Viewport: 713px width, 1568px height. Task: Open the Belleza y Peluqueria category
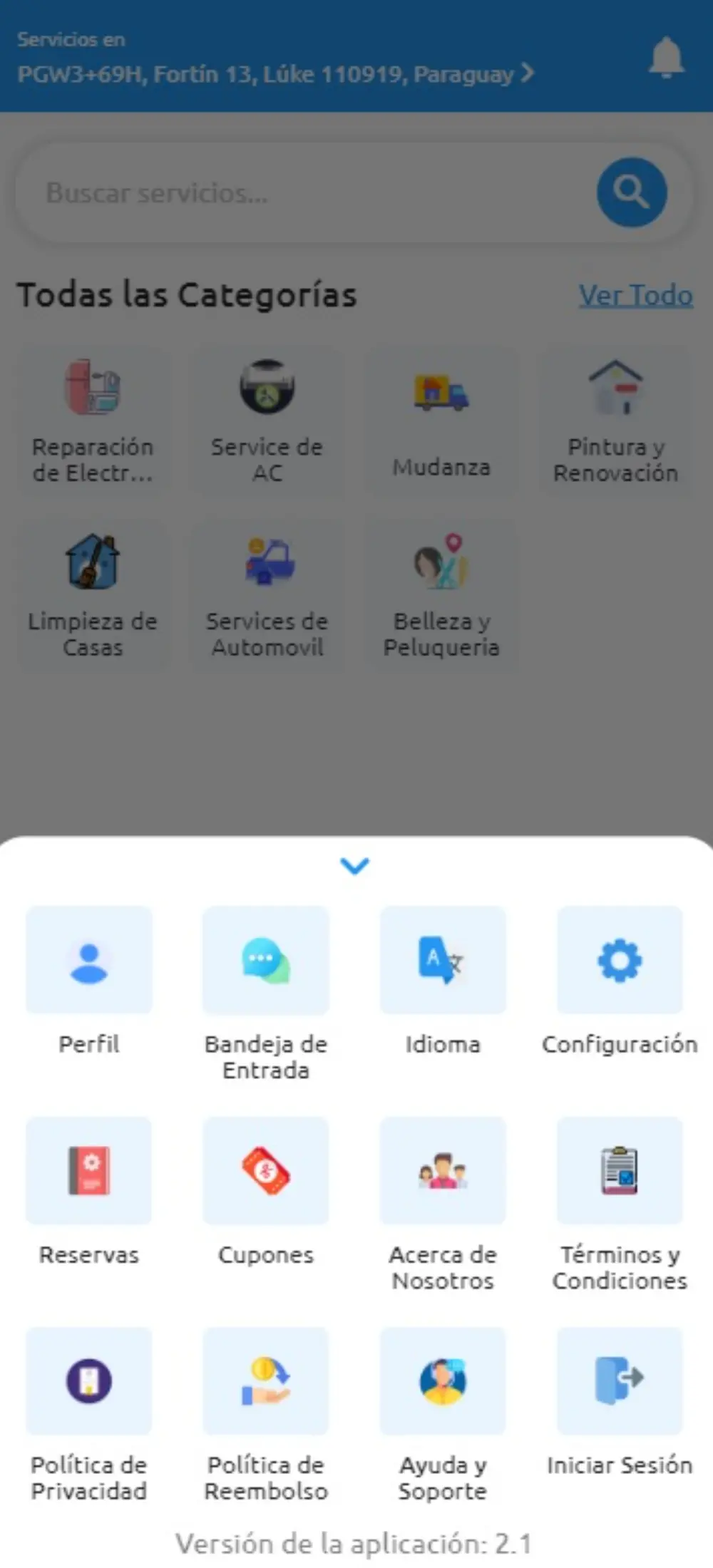coord(441,595)
